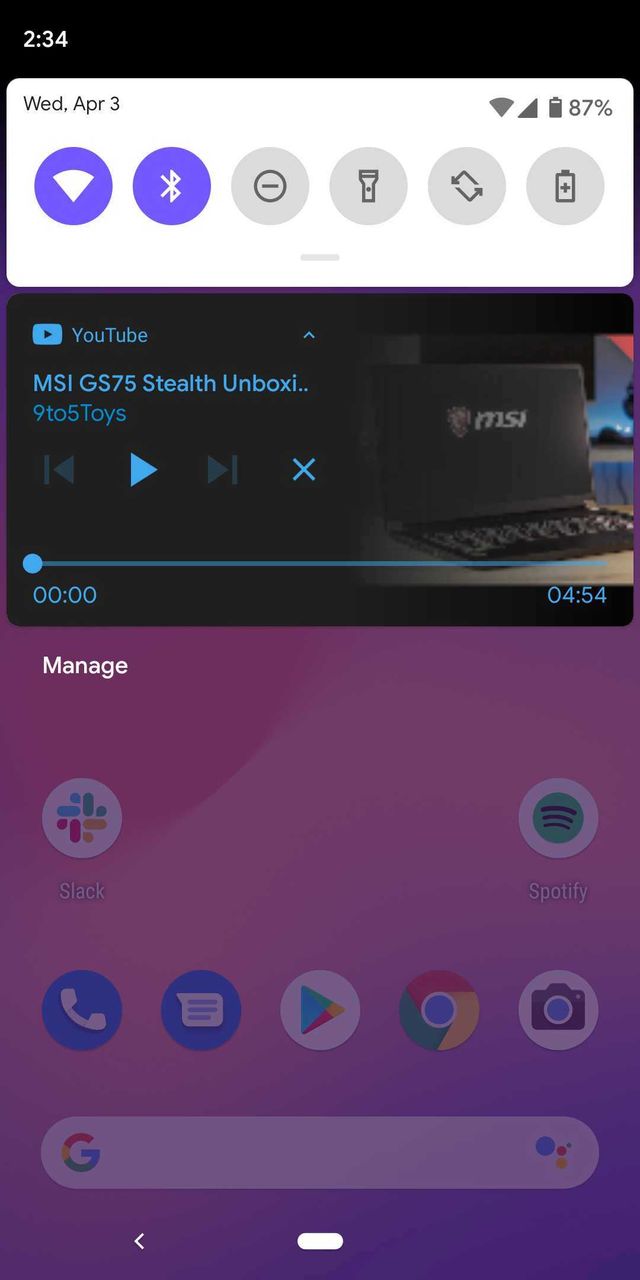Turn off the Wi-Fi quick setting
Screen dimensions: 640x1280
pos(73,186)
